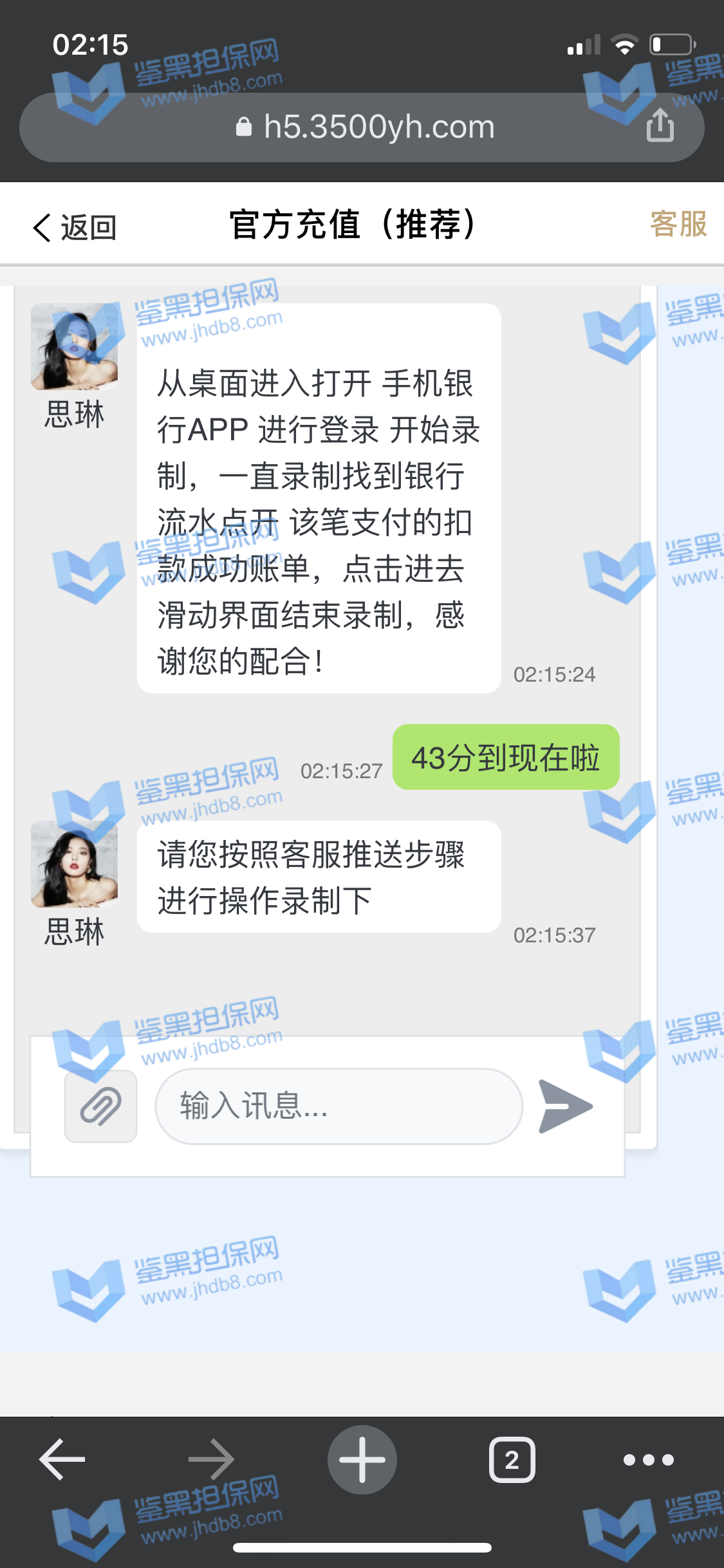View the 2 open tabs
This screenshot has height=1568, width=724.
pos(512,1459)
